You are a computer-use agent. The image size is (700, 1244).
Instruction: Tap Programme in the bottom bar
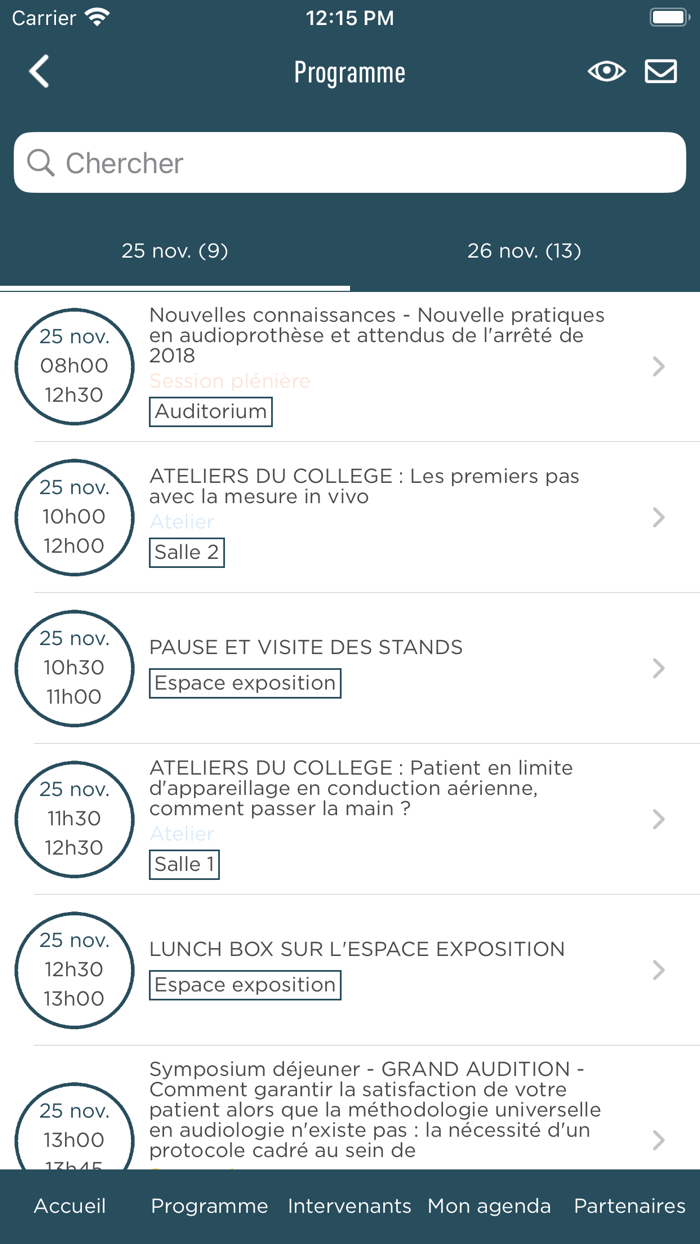click(x=210, y=1206)
